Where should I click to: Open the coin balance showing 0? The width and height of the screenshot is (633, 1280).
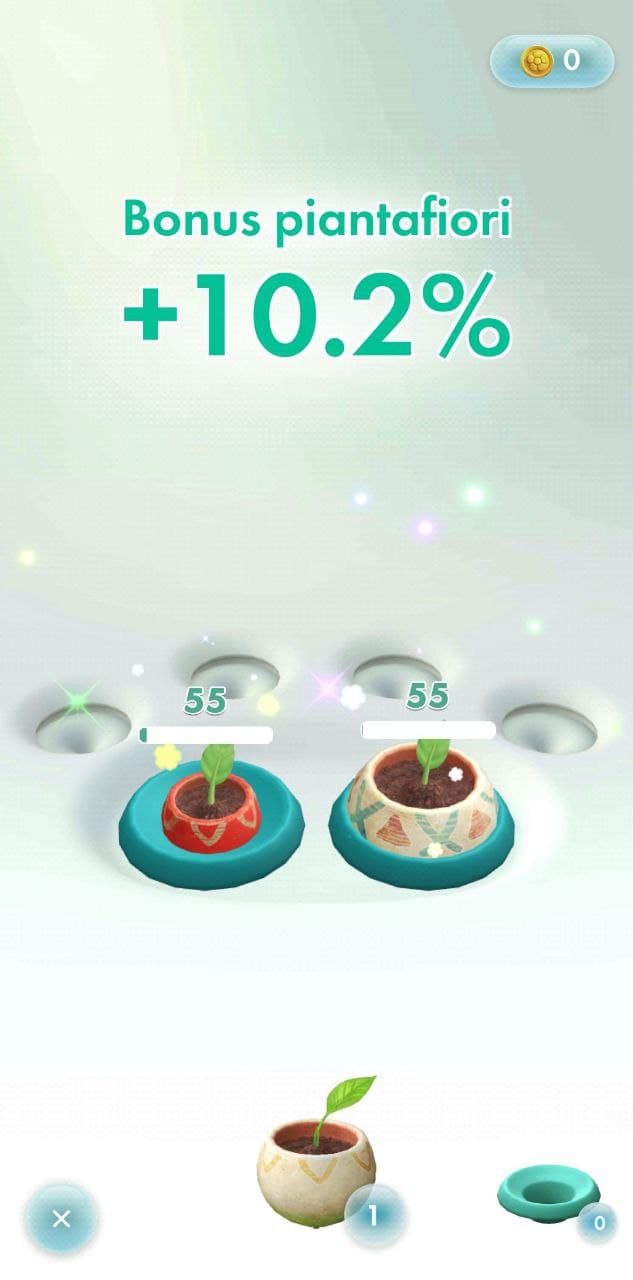pyautogui.click(x=551, y=61)
